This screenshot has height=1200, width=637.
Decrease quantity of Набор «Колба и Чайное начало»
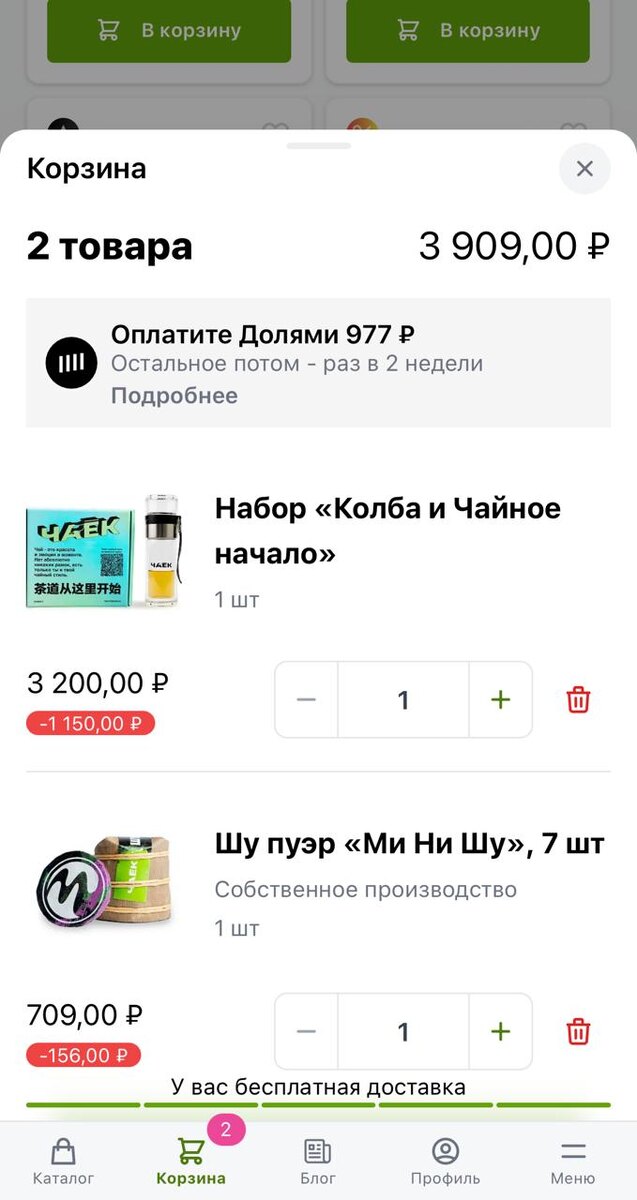point(306,700)
